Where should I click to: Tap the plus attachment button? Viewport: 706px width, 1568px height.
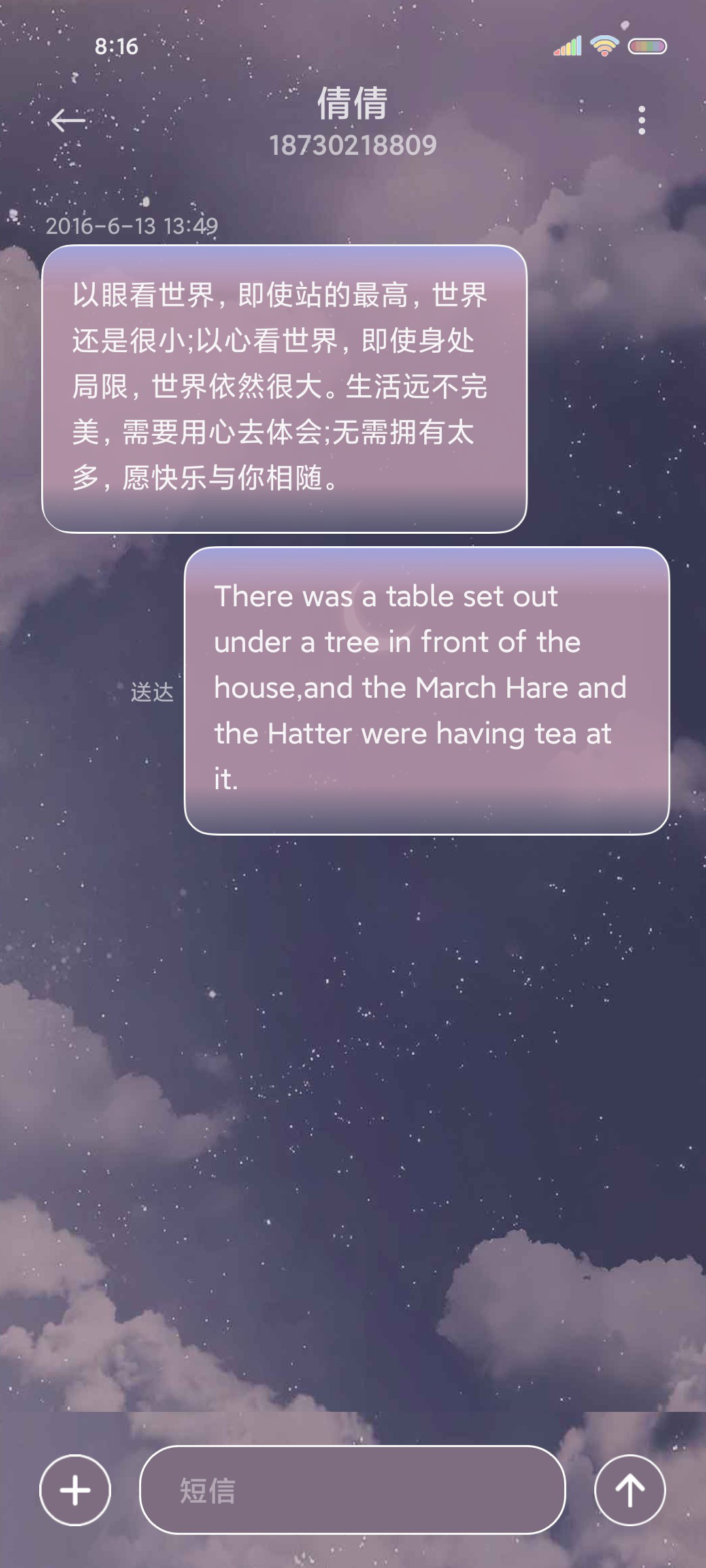(75, 1490)
